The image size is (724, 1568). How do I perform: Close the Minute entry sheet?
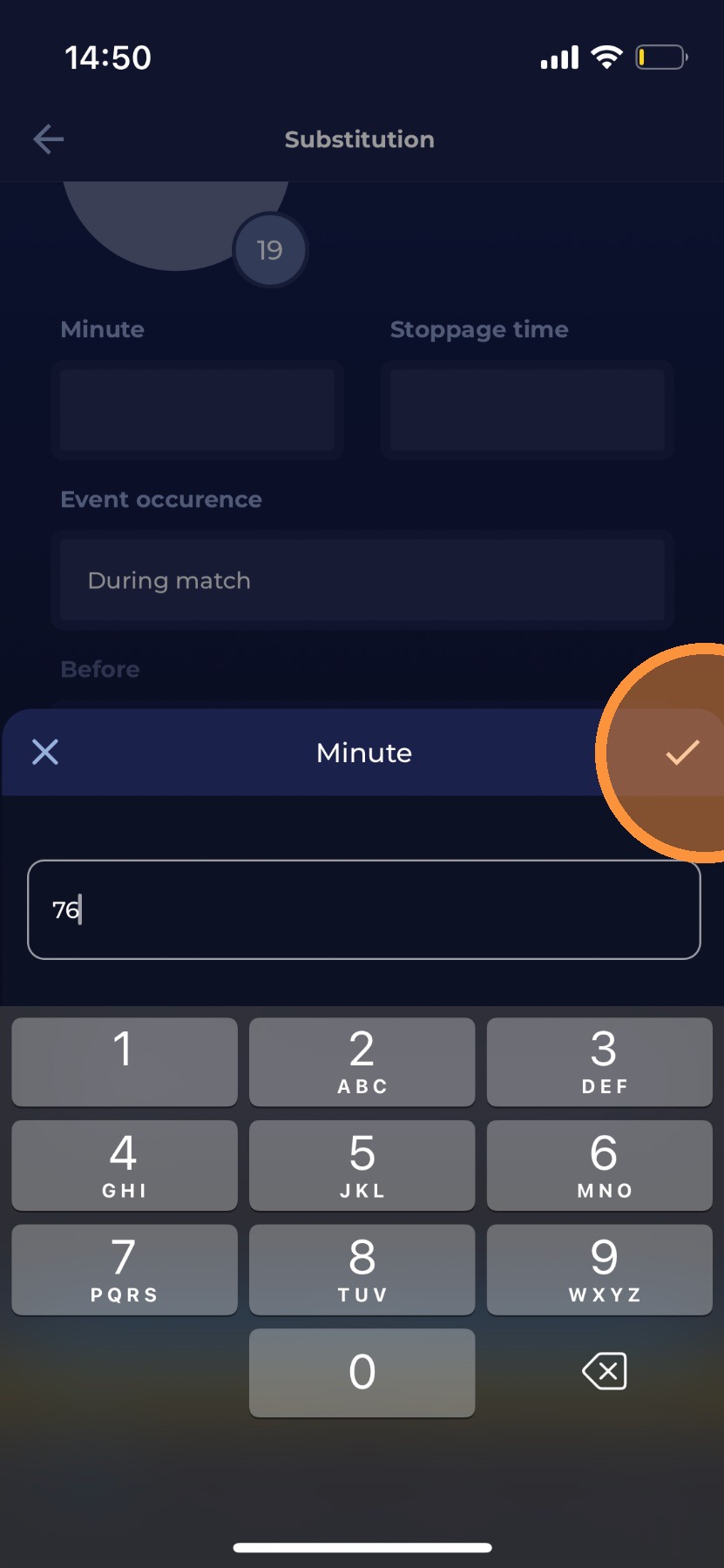pyautogui.click(x=45, y=752)
